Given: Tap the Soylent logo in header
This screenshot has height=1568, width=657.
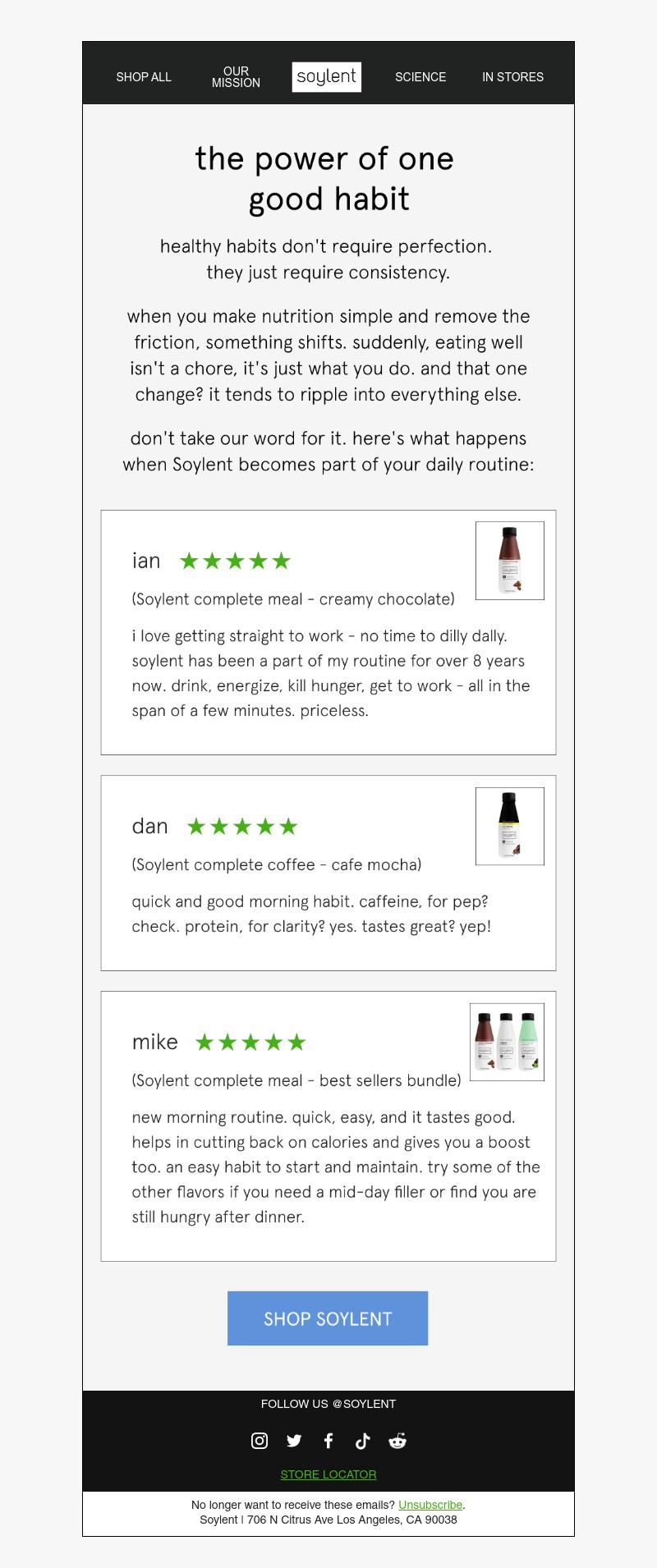Looking at the screenshot, I should click(x=327, y=77).
